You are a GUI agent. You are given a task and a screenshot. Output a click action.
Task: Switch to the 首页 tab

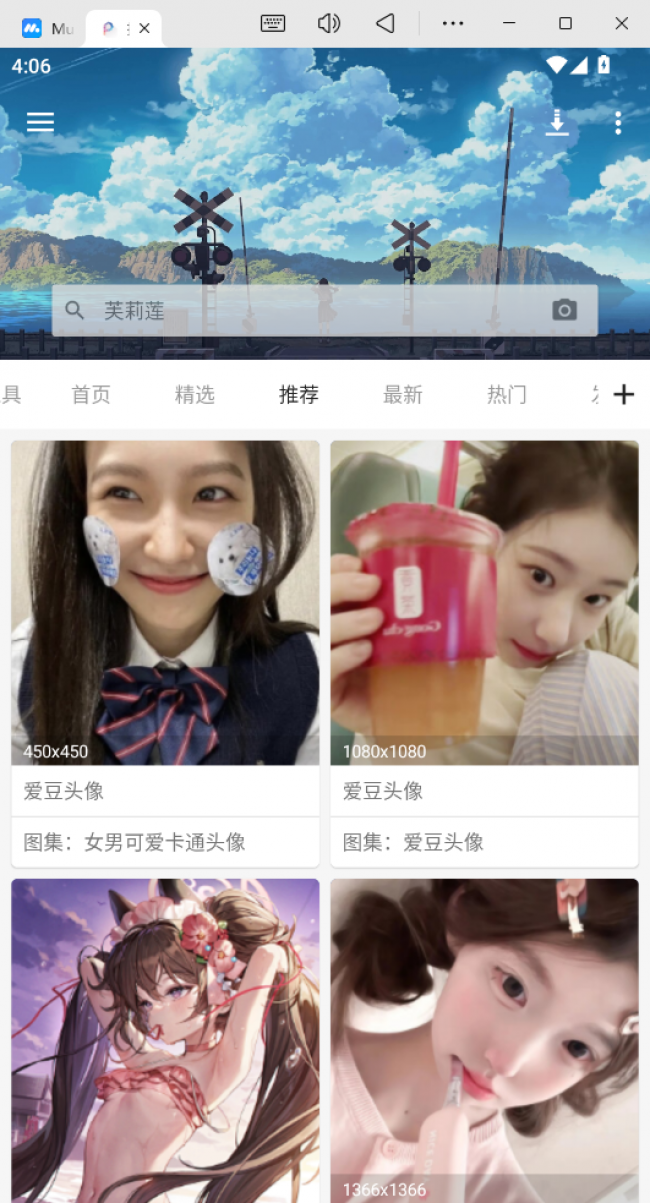click(x=91, y=395)
